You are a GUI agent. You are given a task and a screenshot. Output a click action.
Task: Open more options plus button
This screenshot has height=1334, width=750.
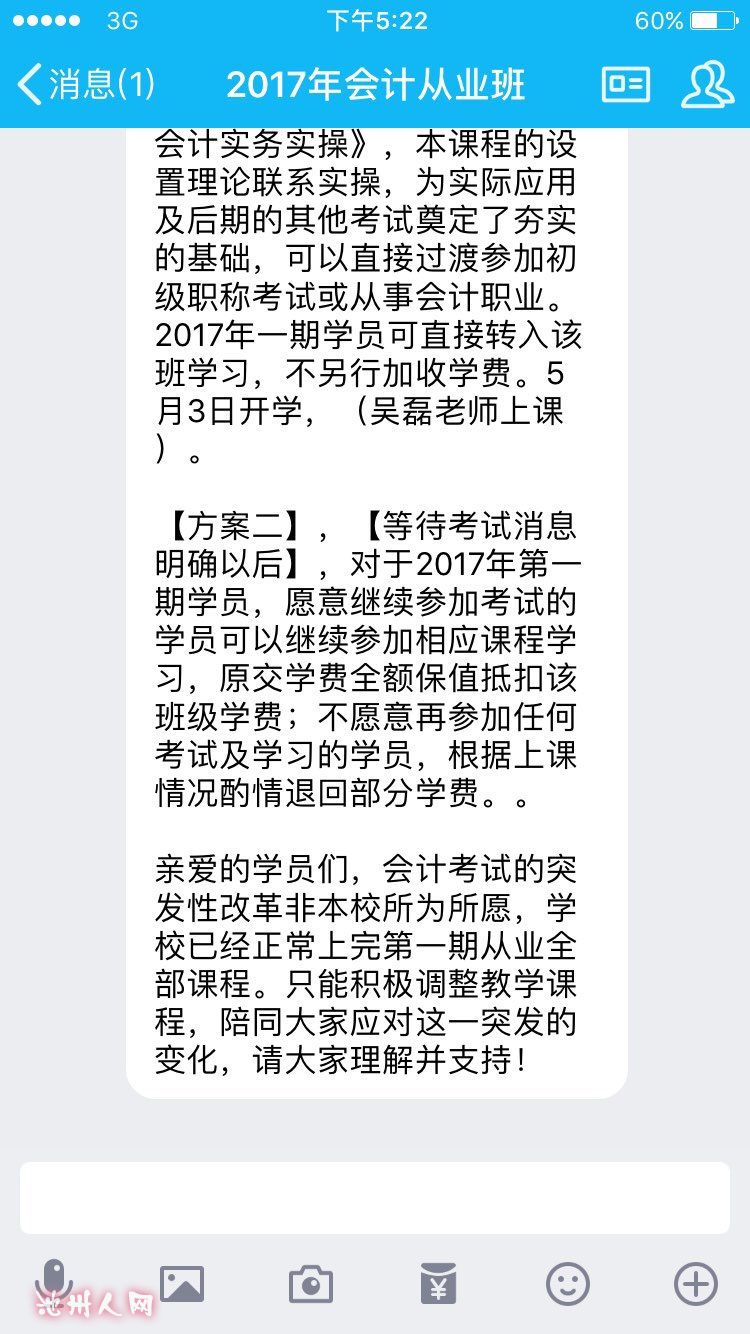(696, 1284)
